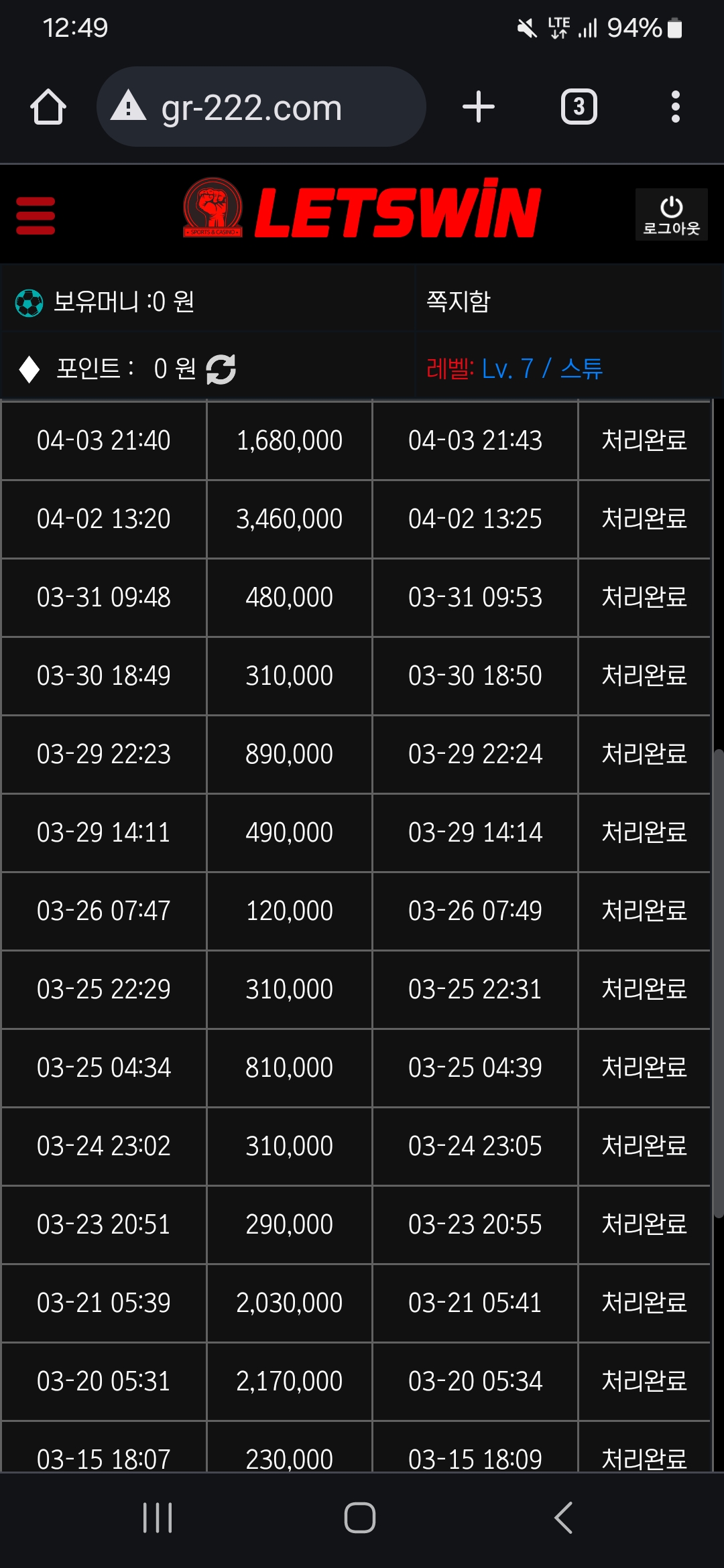The height and width of the screenshot is (1568, 724).
Task: Tap the gr-222.com address bar
Action: pos(261,107)
